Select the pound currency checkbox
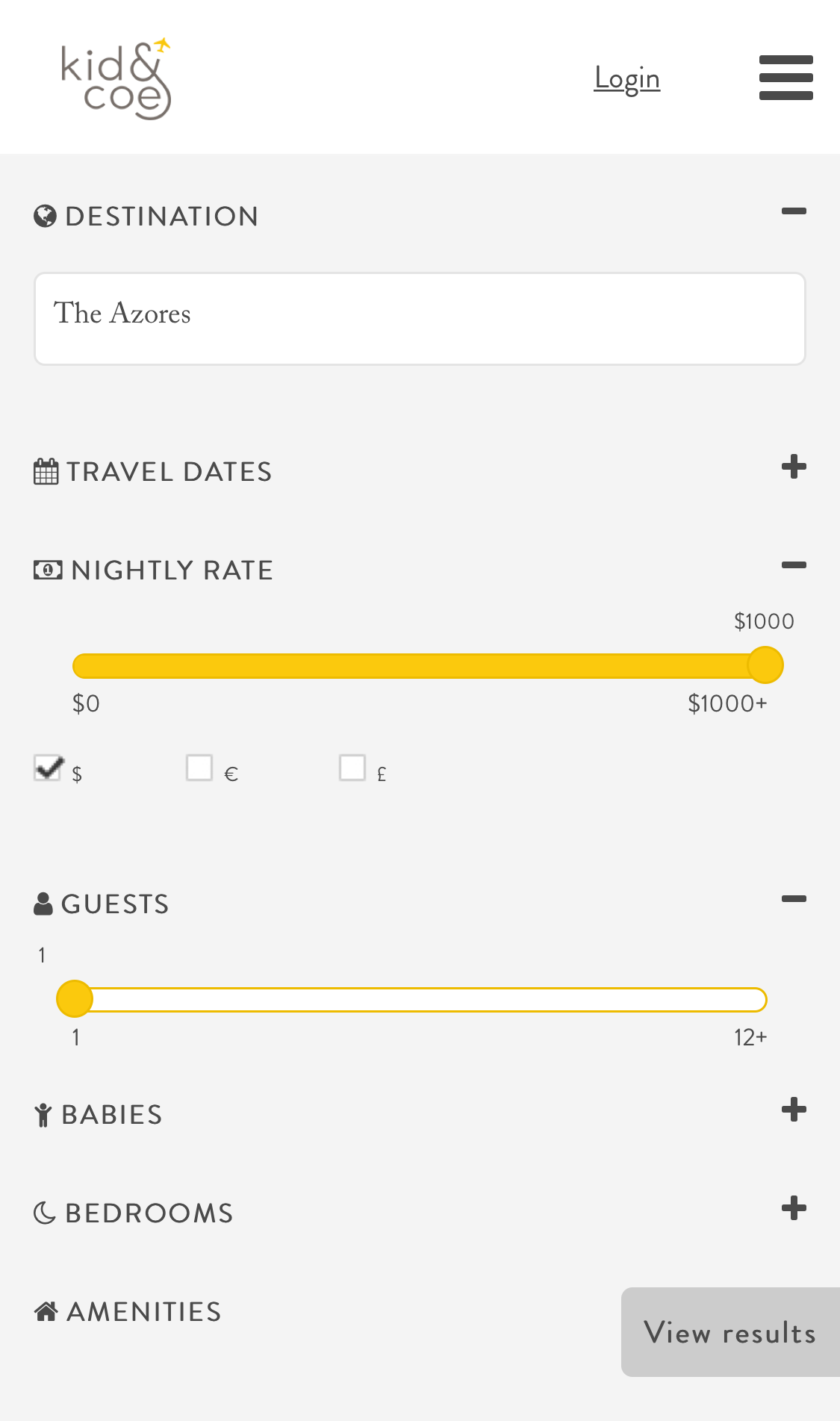This screenshot has width=840, height=1421. 352,767
